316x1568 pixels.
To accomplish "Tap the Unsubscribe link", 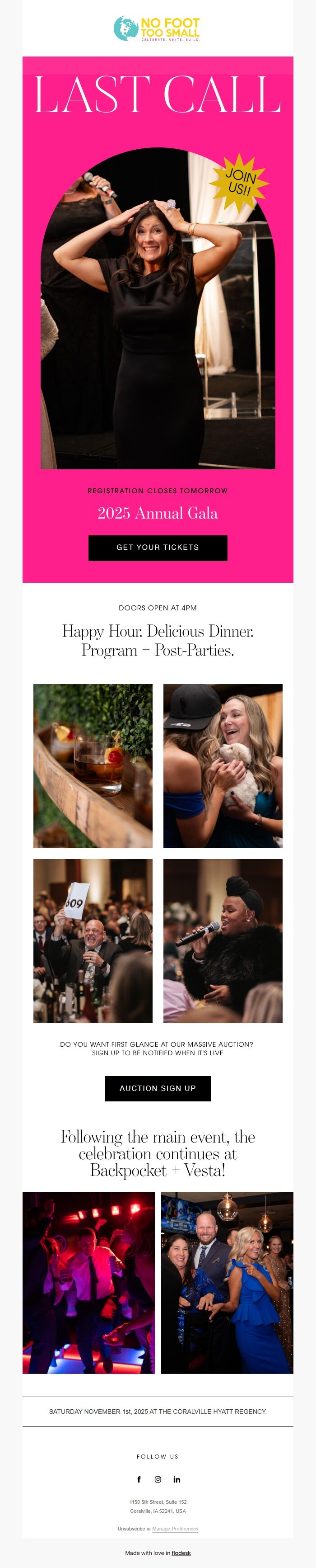I will point(130,1528).
